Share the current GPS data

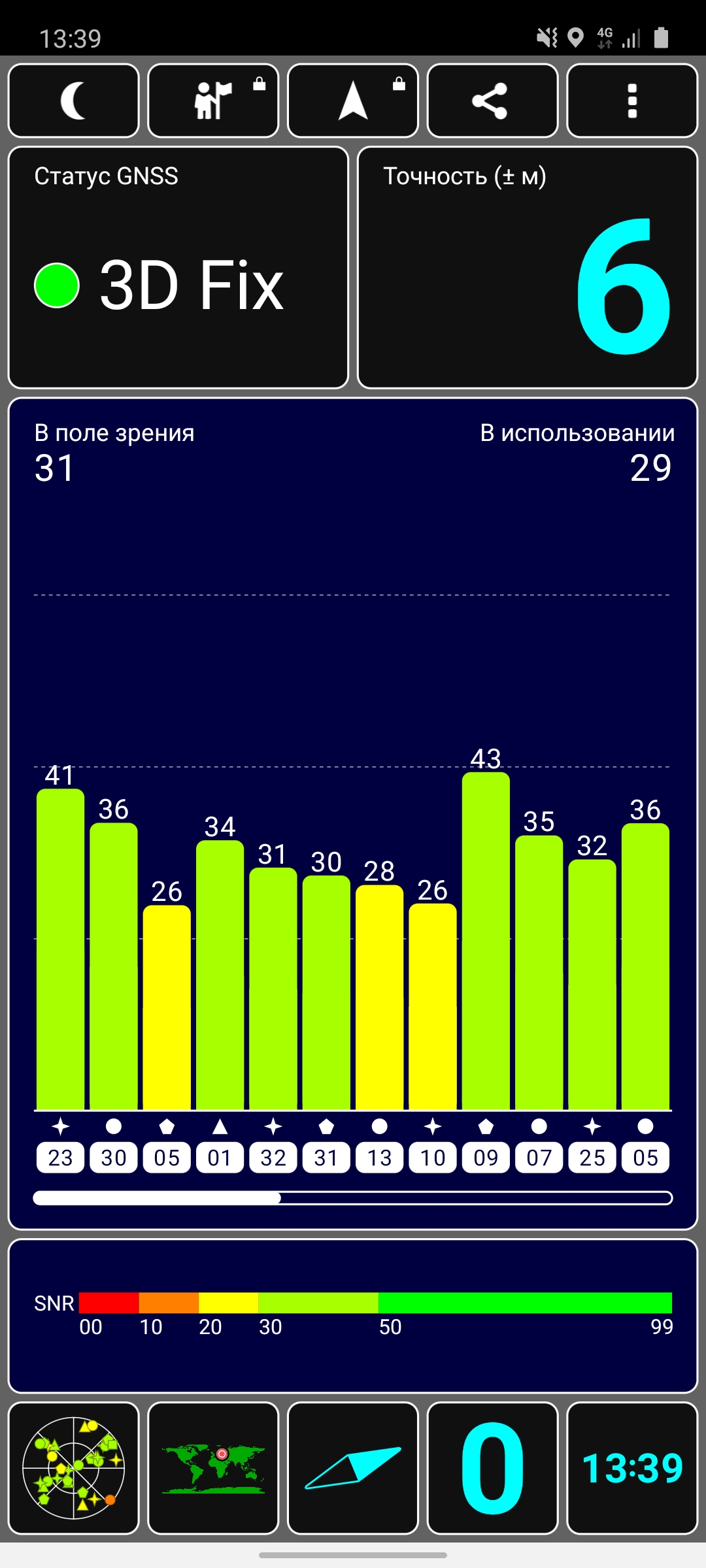coord(492,101)
